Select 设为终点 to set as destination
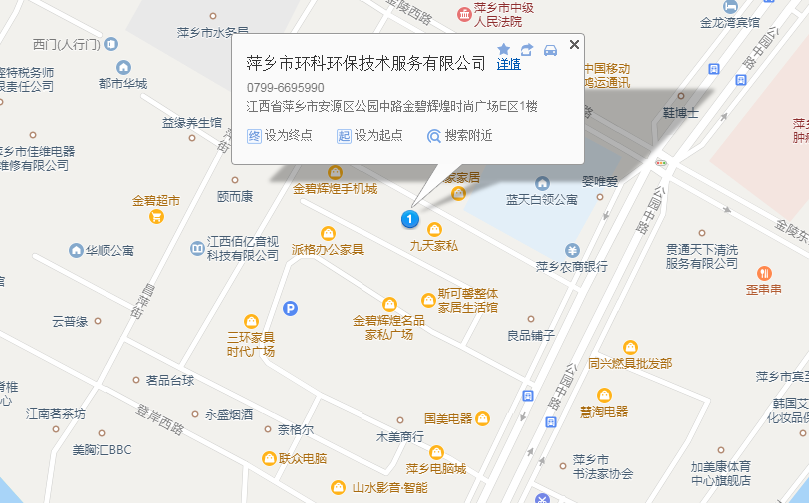 coord(280,136)
